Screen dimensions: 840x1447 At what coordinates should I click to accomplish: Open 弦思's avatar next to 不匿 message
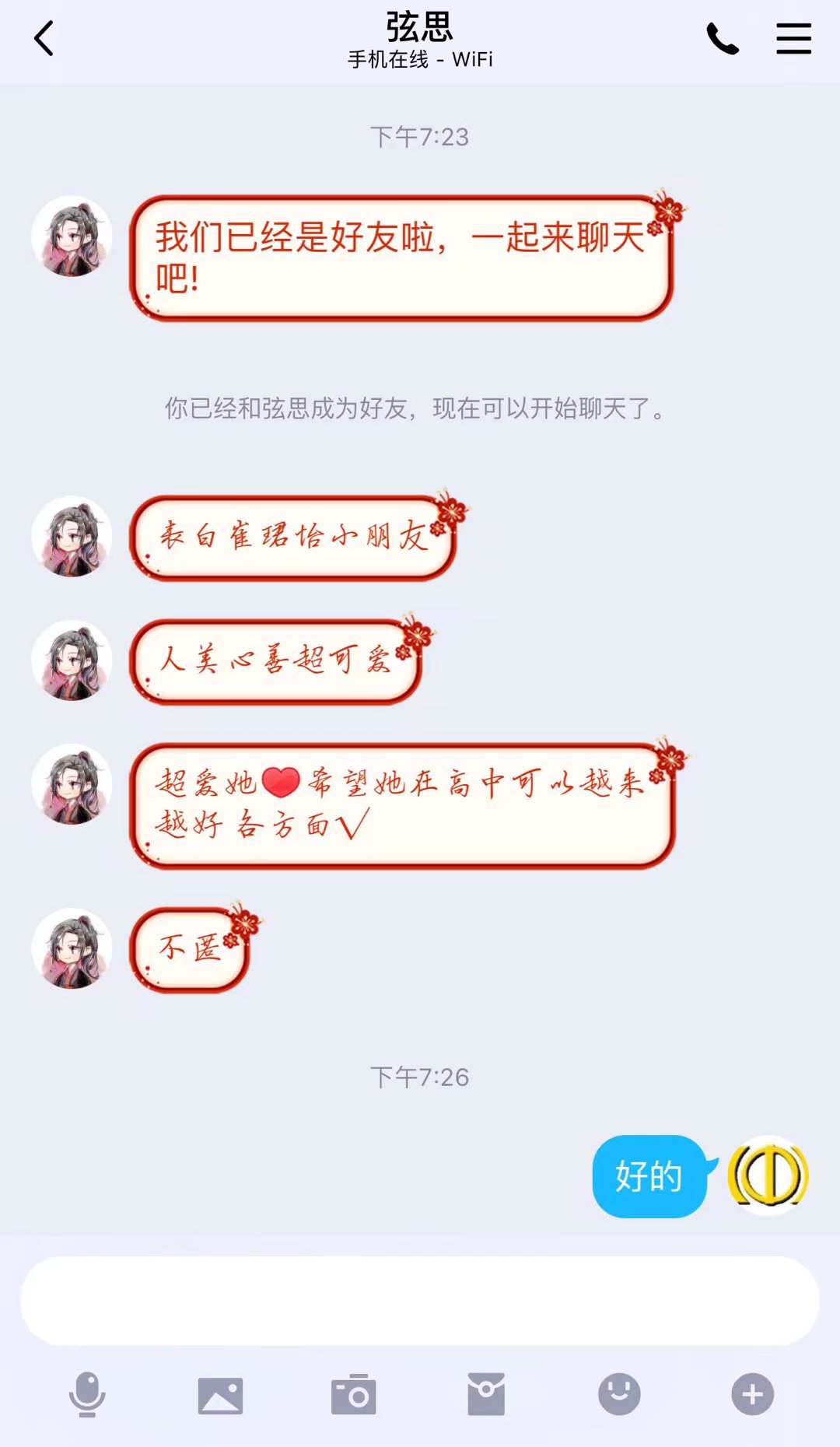click(x=72, y=948)
